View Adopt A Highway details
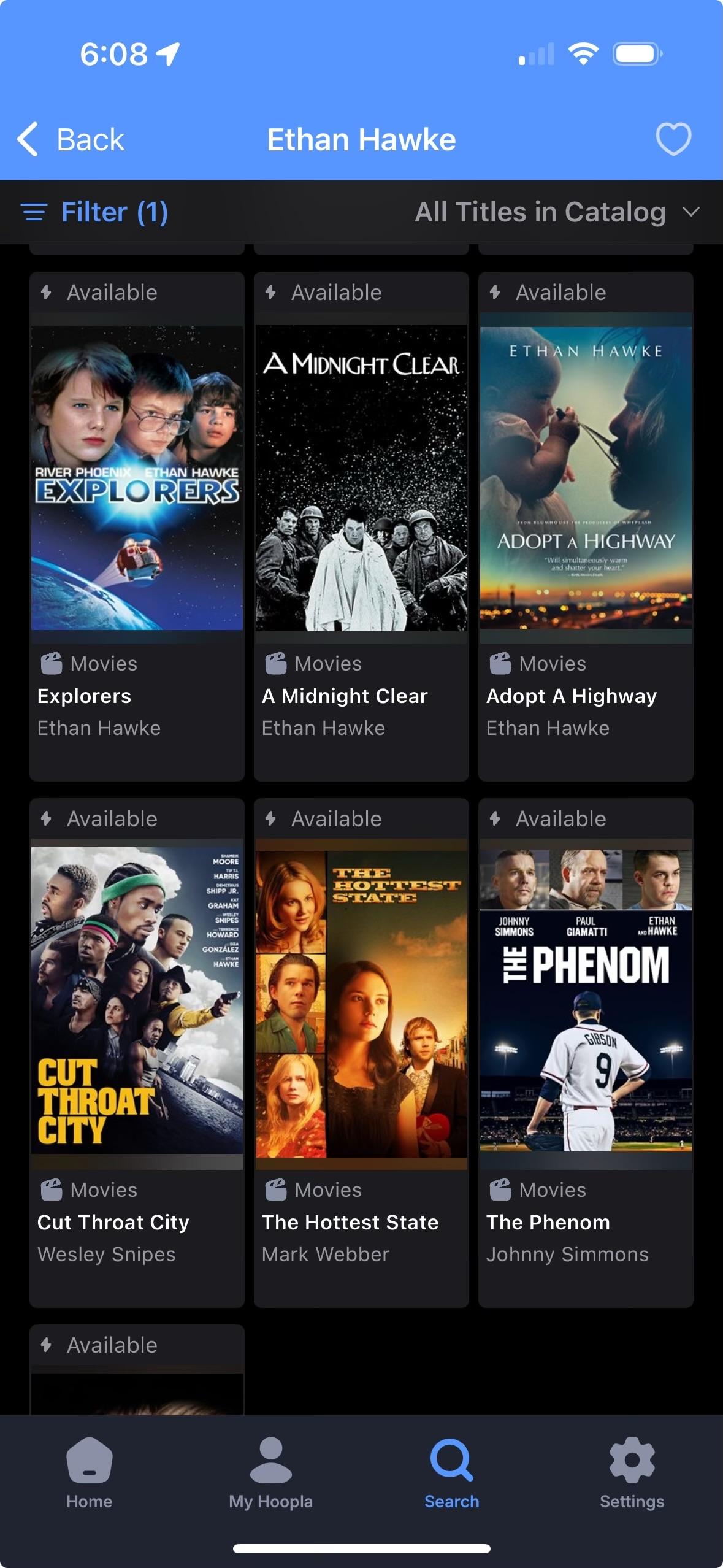The image size is (723, 1568). point(586,478)
